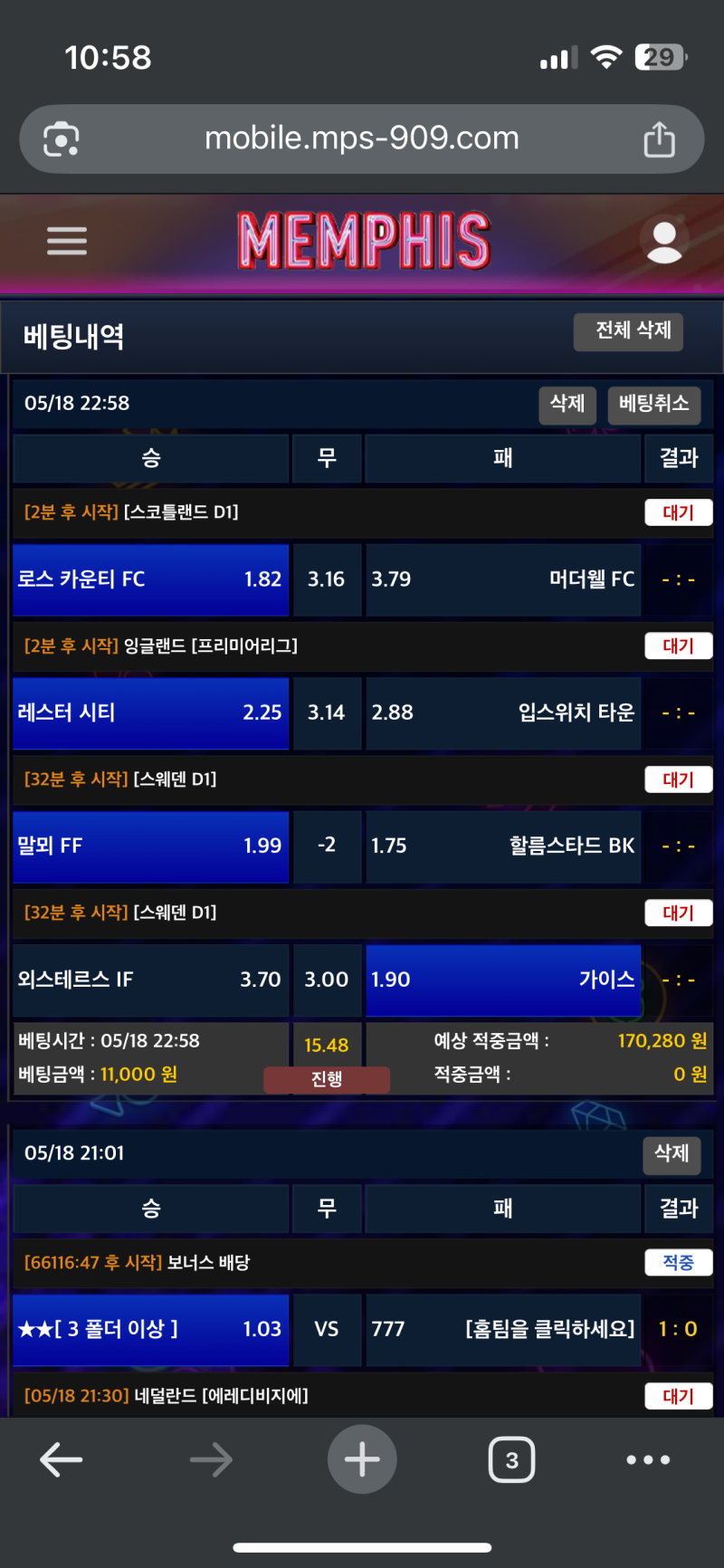Open a new browser tab
This screenshot has height=1568, width=724.
362,1459
